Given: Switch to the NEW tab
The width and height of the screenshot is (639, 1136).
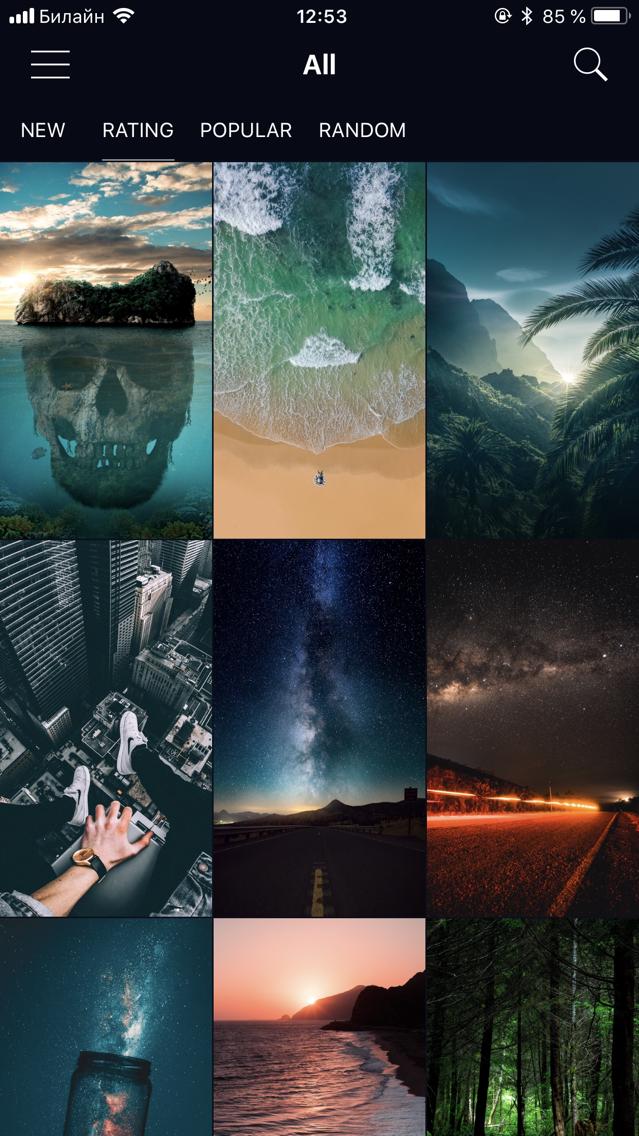Looking at the screenshot, I should coord(43,130).
